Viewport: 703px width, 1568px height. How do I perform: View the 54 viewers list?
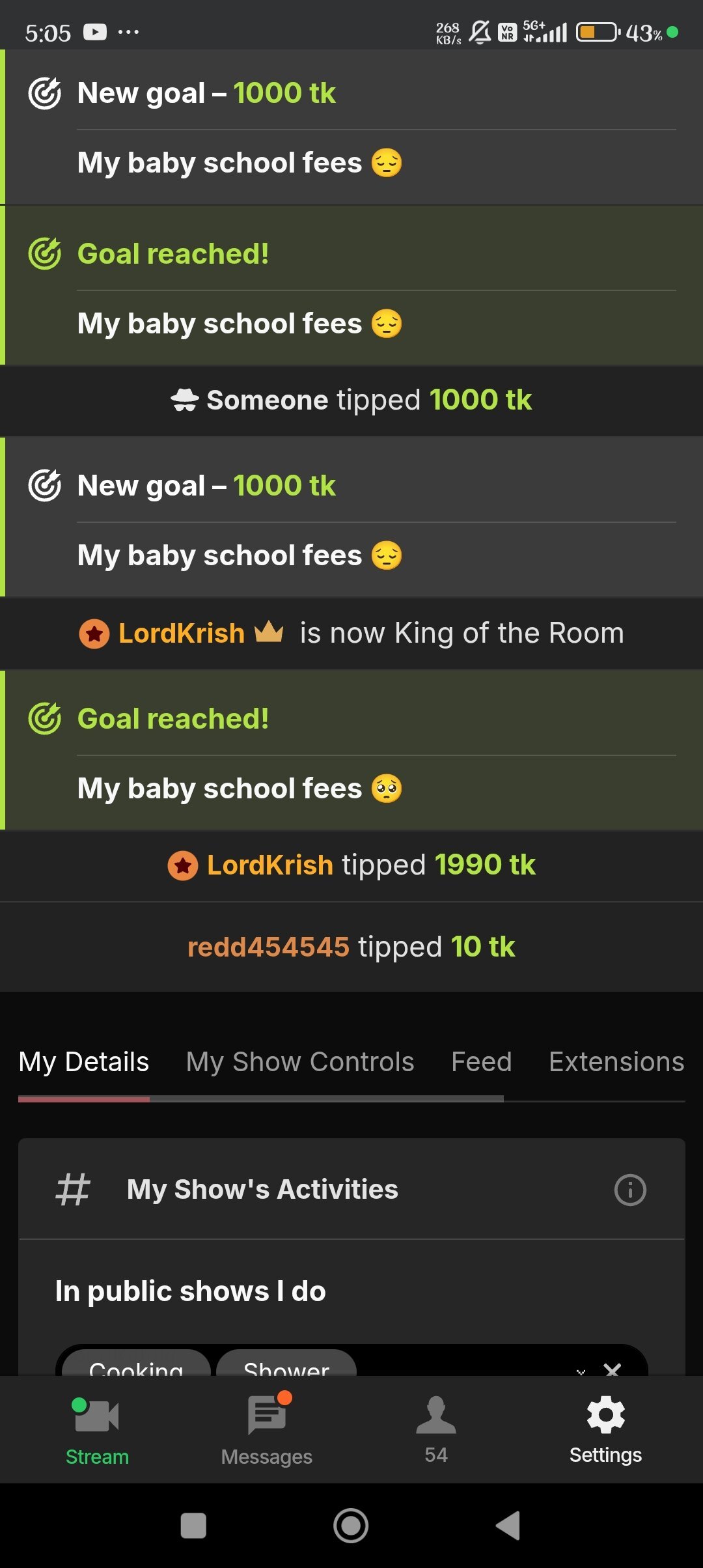coord(436,1429)
